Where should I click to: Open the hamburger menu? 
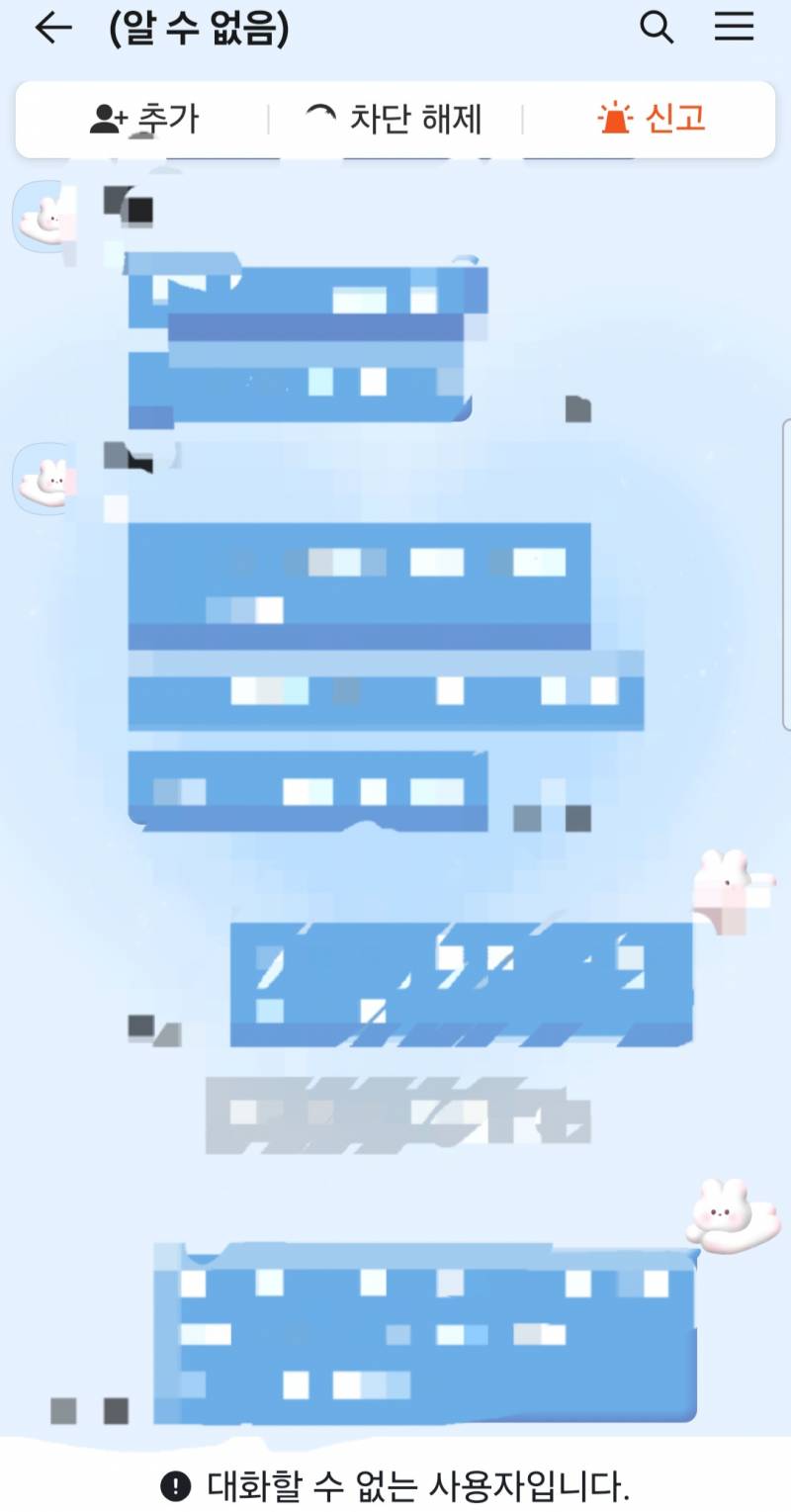tap(734, 28)
